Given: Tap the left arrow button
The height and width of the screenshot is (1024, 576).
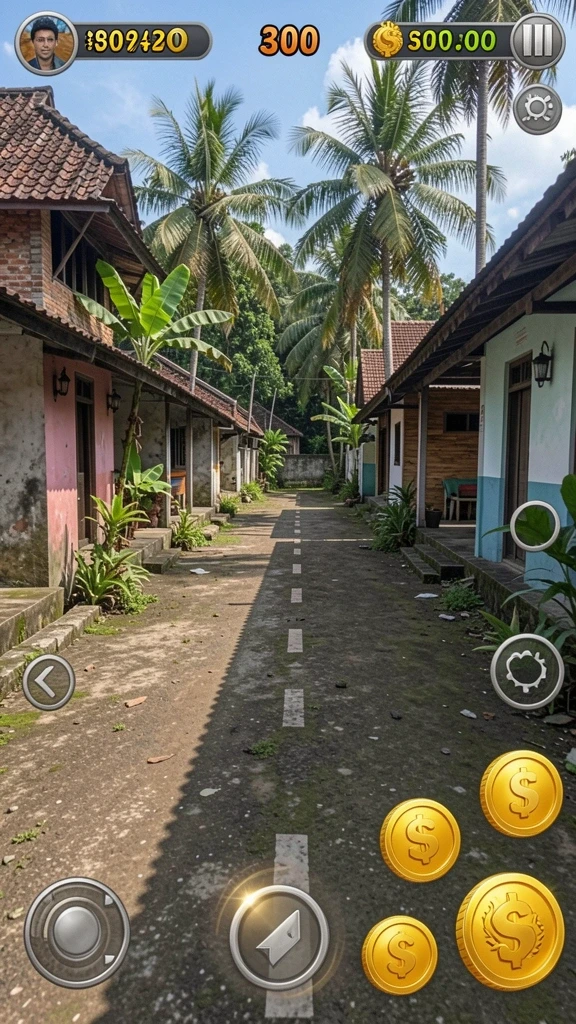Looking at the screenshot, I should [x=49, y=682].
